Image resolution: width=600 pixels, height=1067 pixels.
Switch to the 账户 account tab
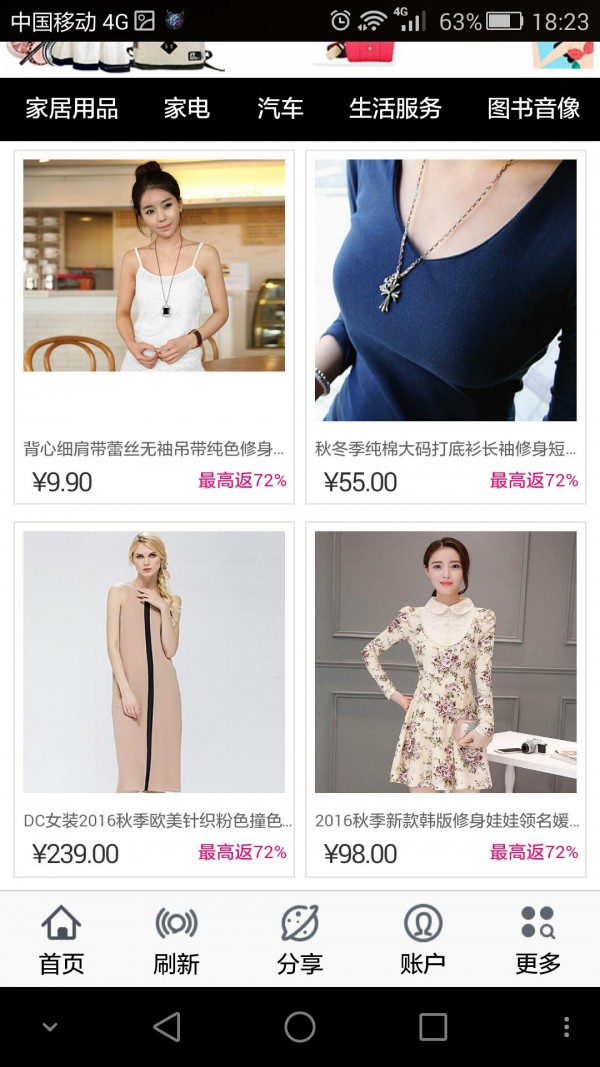click(423, 939)
